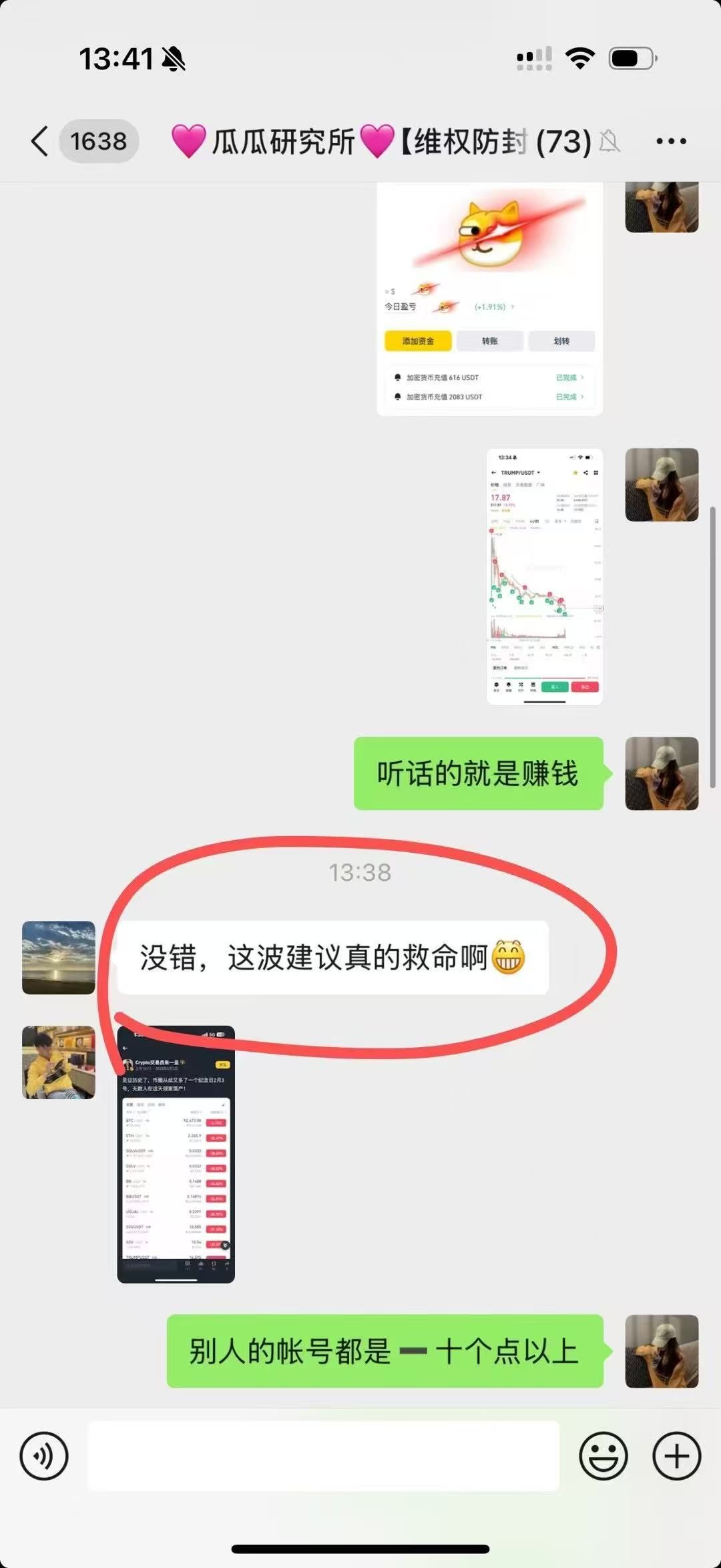Screen dimensions: 721x1568
Task: Open the crypto price list screenshot
Action: tap(176, 1154)
